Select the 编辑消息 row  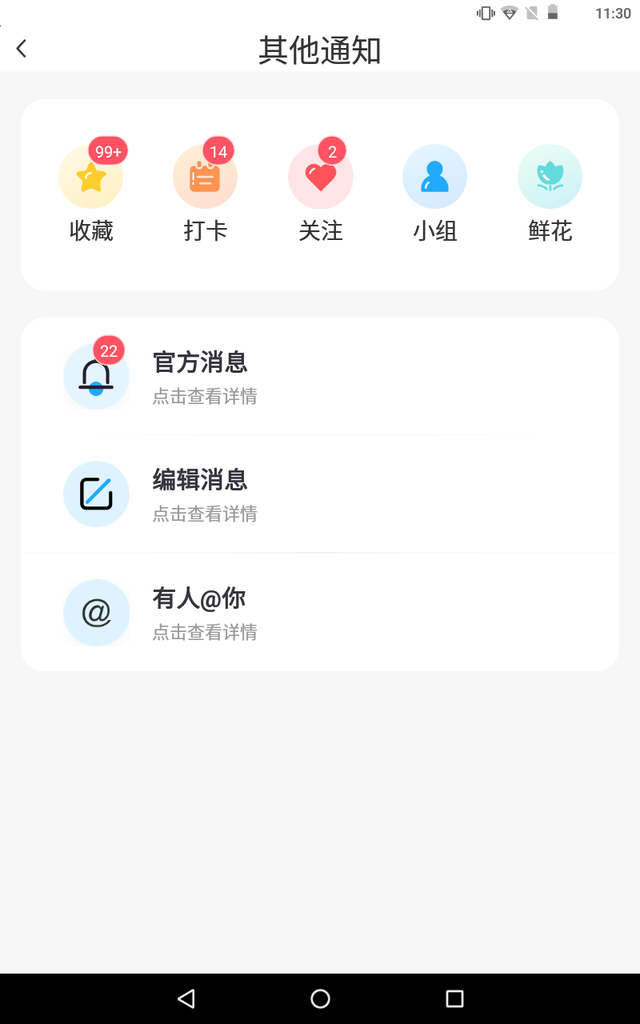(x=320, y=494)
